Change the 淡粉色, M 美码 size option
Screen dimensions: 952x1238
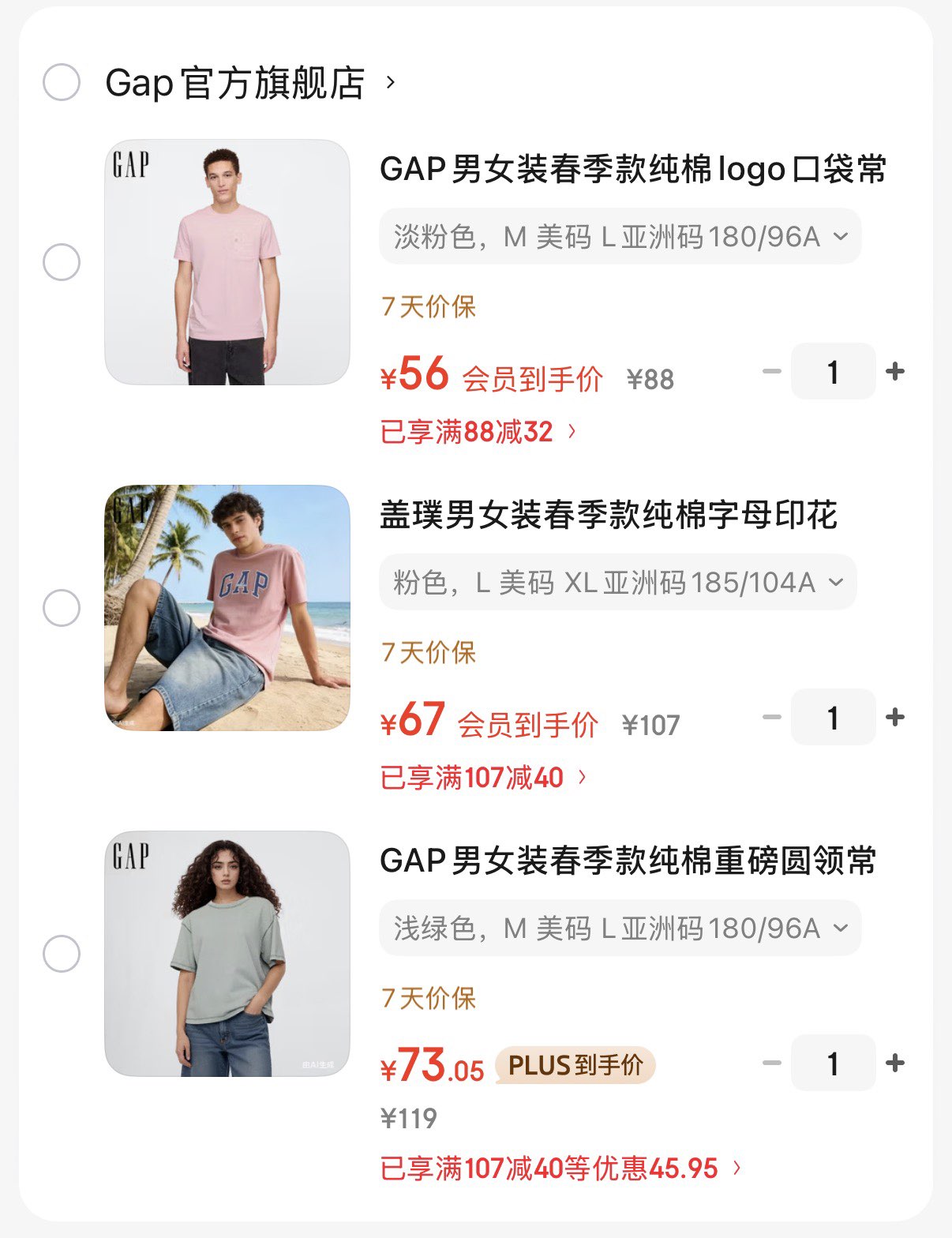point(620,236)
